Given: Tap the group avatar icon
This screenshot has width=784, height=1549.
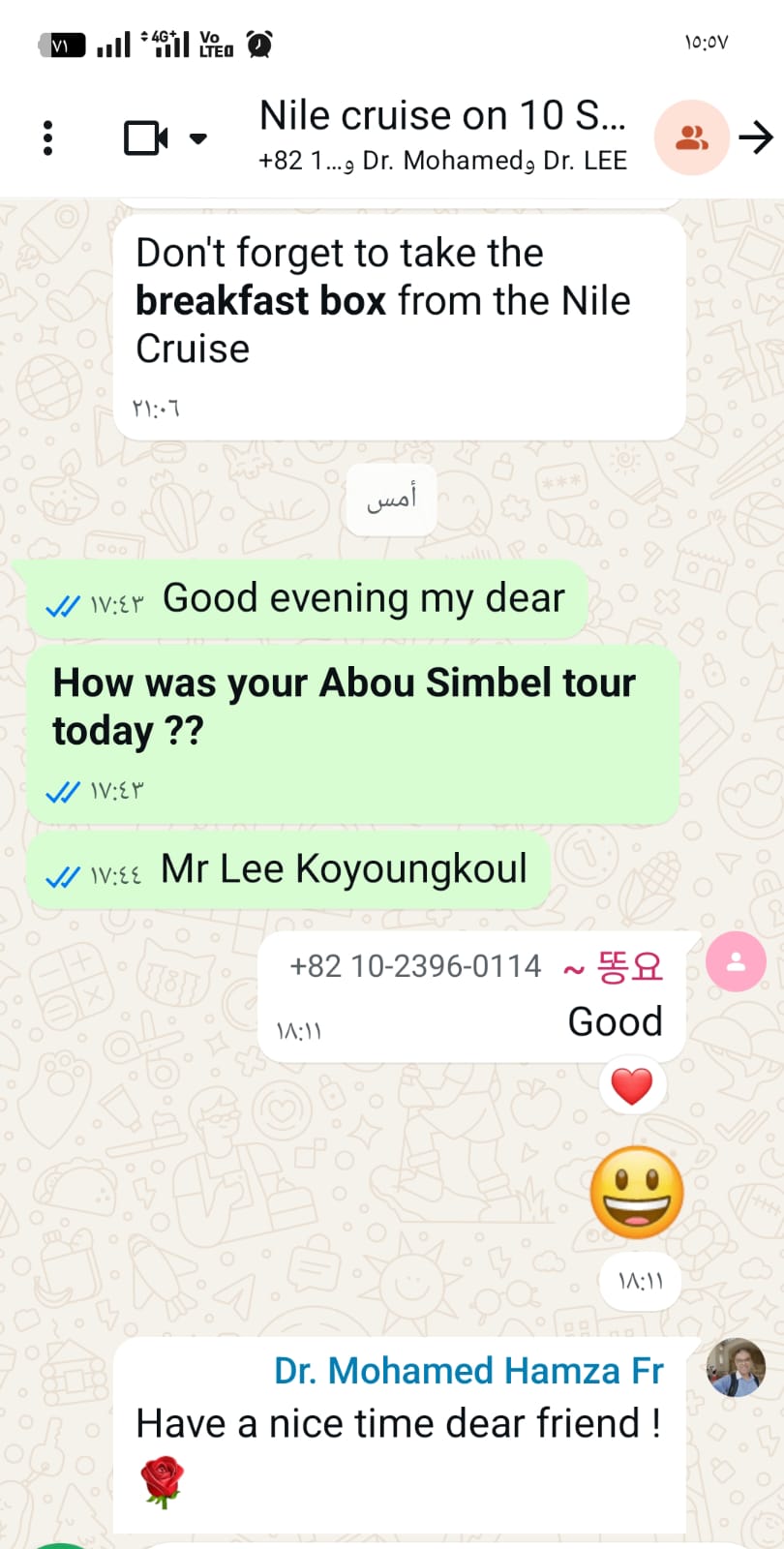Looking at the screenshot, I should pos(691,138).
